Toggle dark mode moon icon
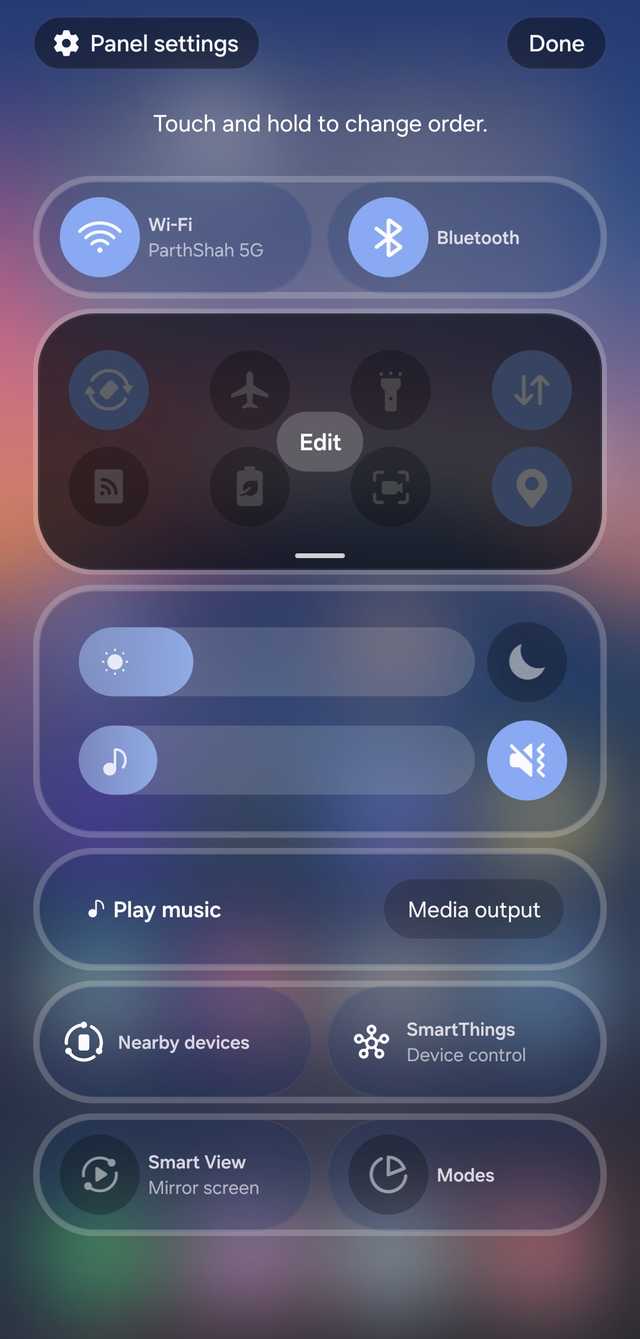This screenshot has height=1339, width=640. click(x=526, y=661)
